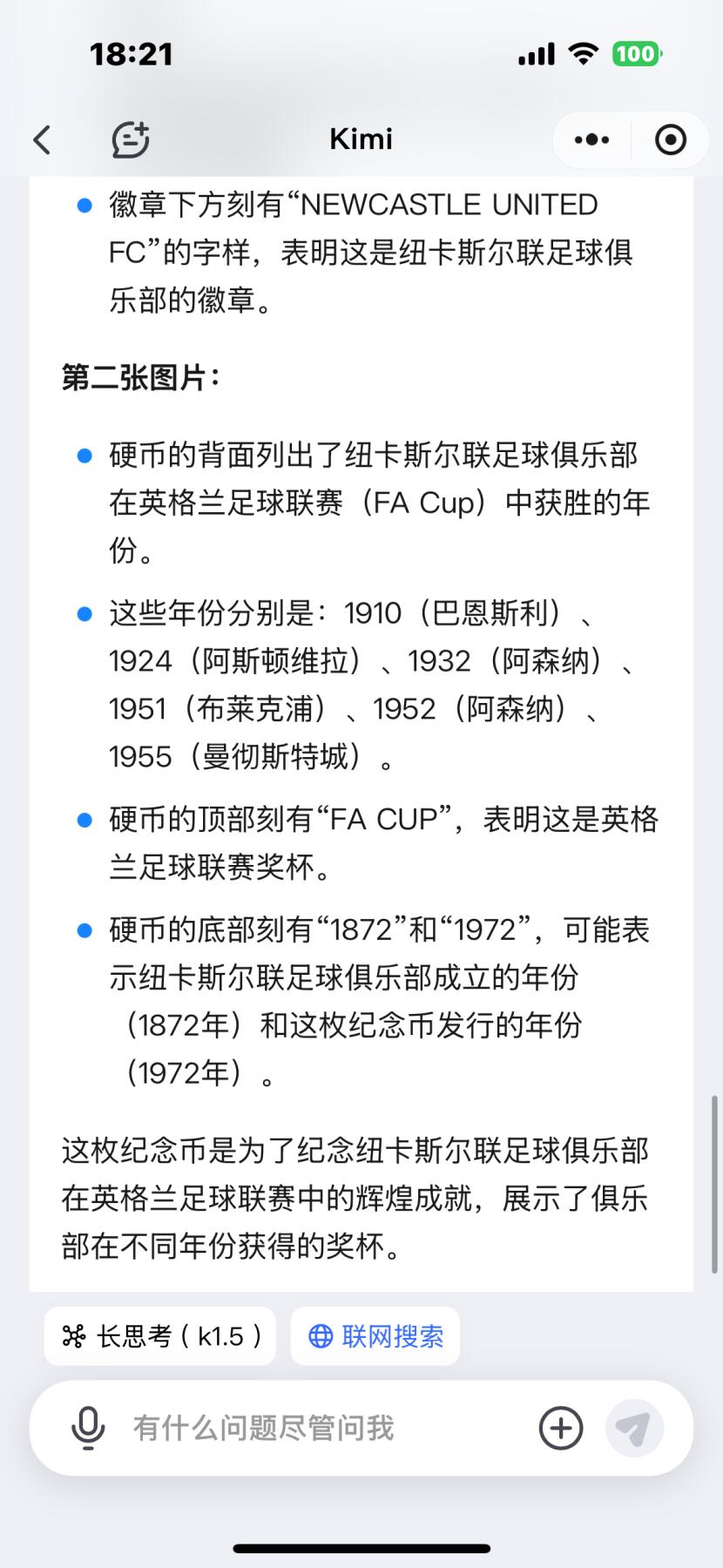Tap the microphone for voice input
723x1568 pixels.
click(88, 1428)
